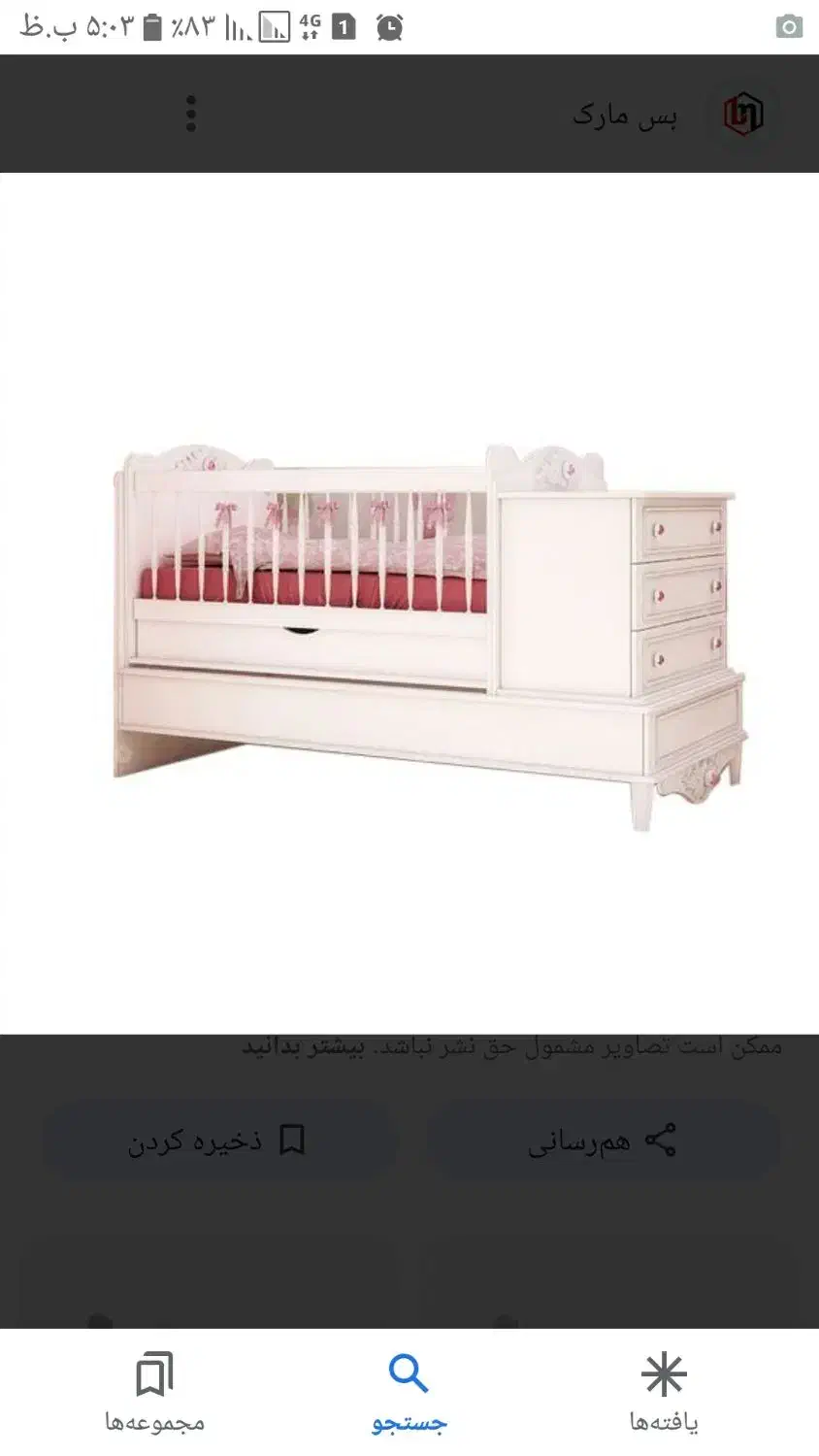Share the image with هم‌رسانی

pyautogui.click(x=603, y=1141)
